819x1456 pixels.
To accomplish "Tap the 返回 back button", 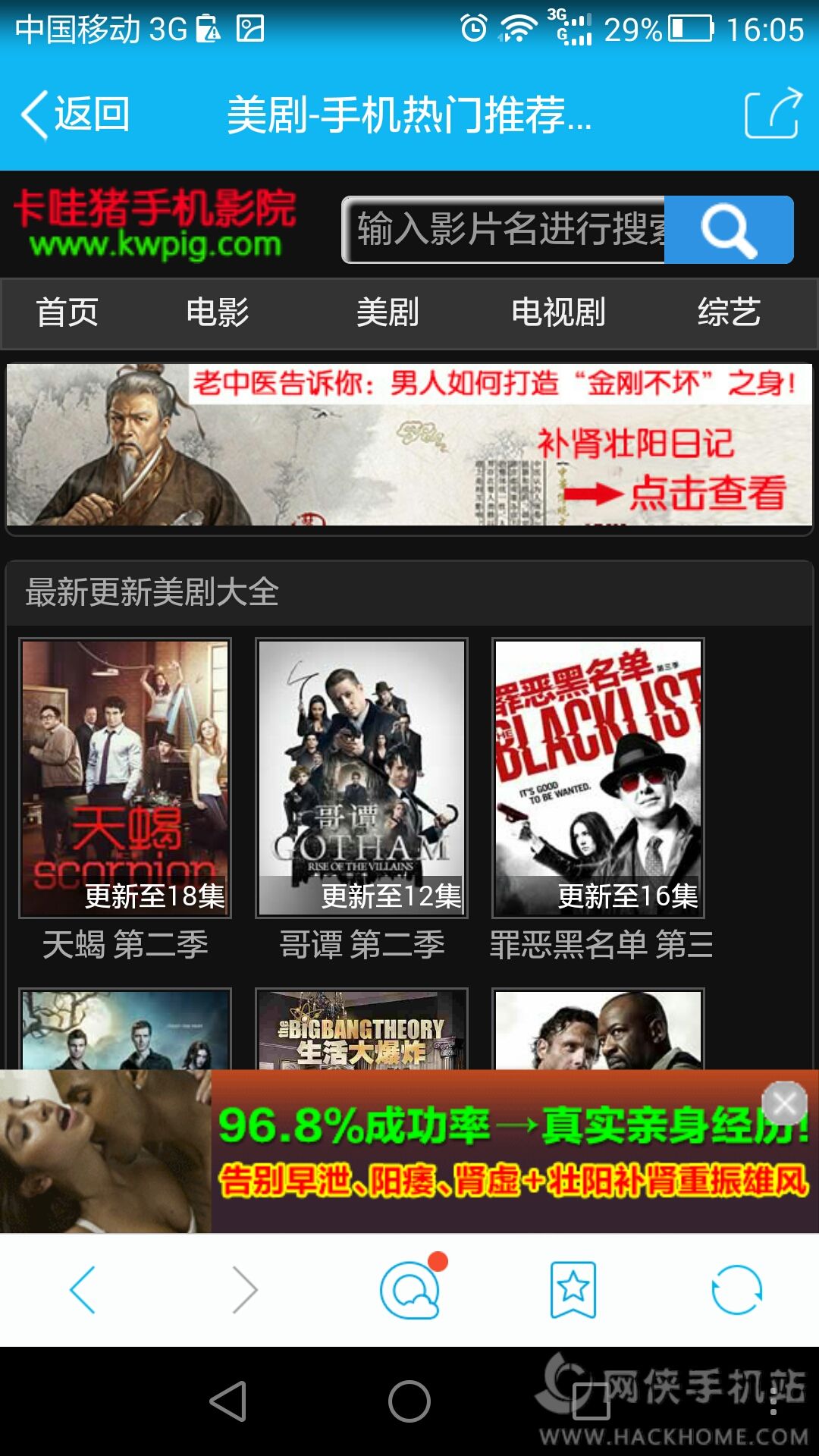I will click(x=76, y=115).
